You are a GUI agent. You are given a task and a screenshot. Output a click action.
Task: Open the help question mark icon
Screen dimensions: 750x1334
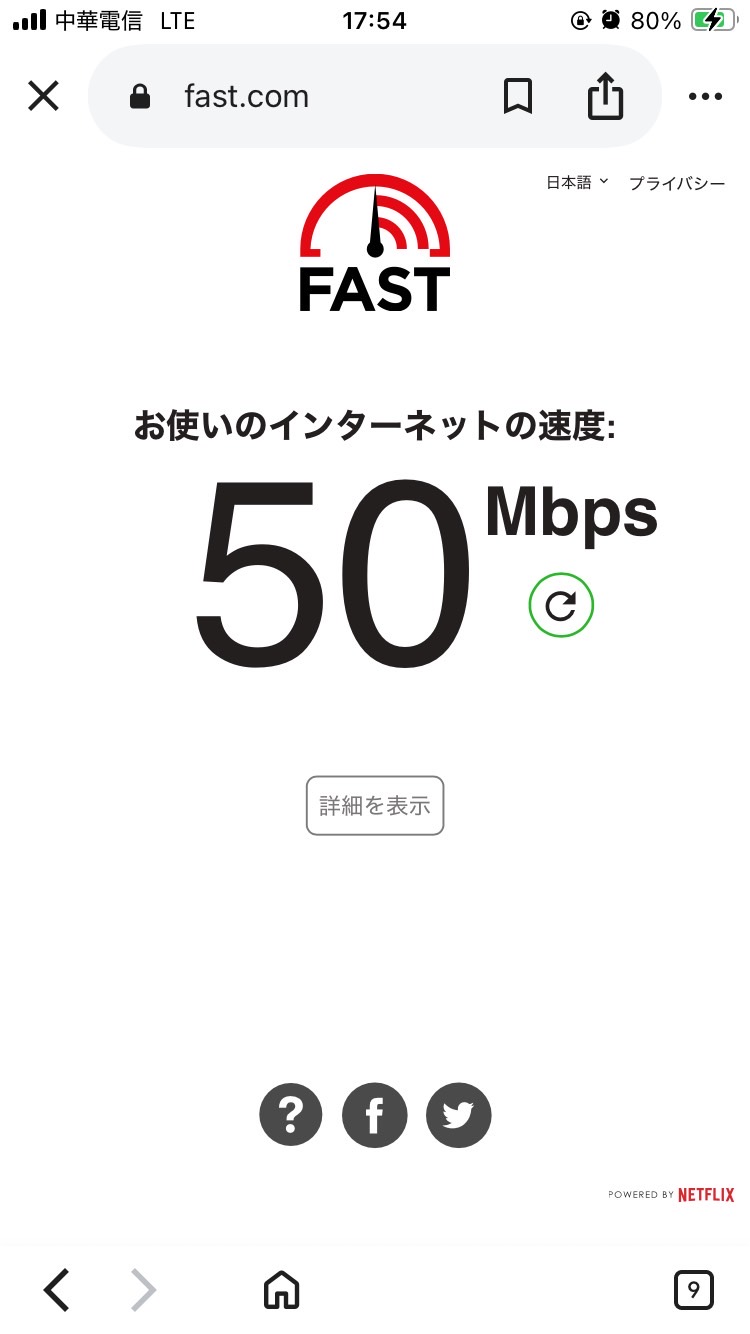[x=291, y=1114]
